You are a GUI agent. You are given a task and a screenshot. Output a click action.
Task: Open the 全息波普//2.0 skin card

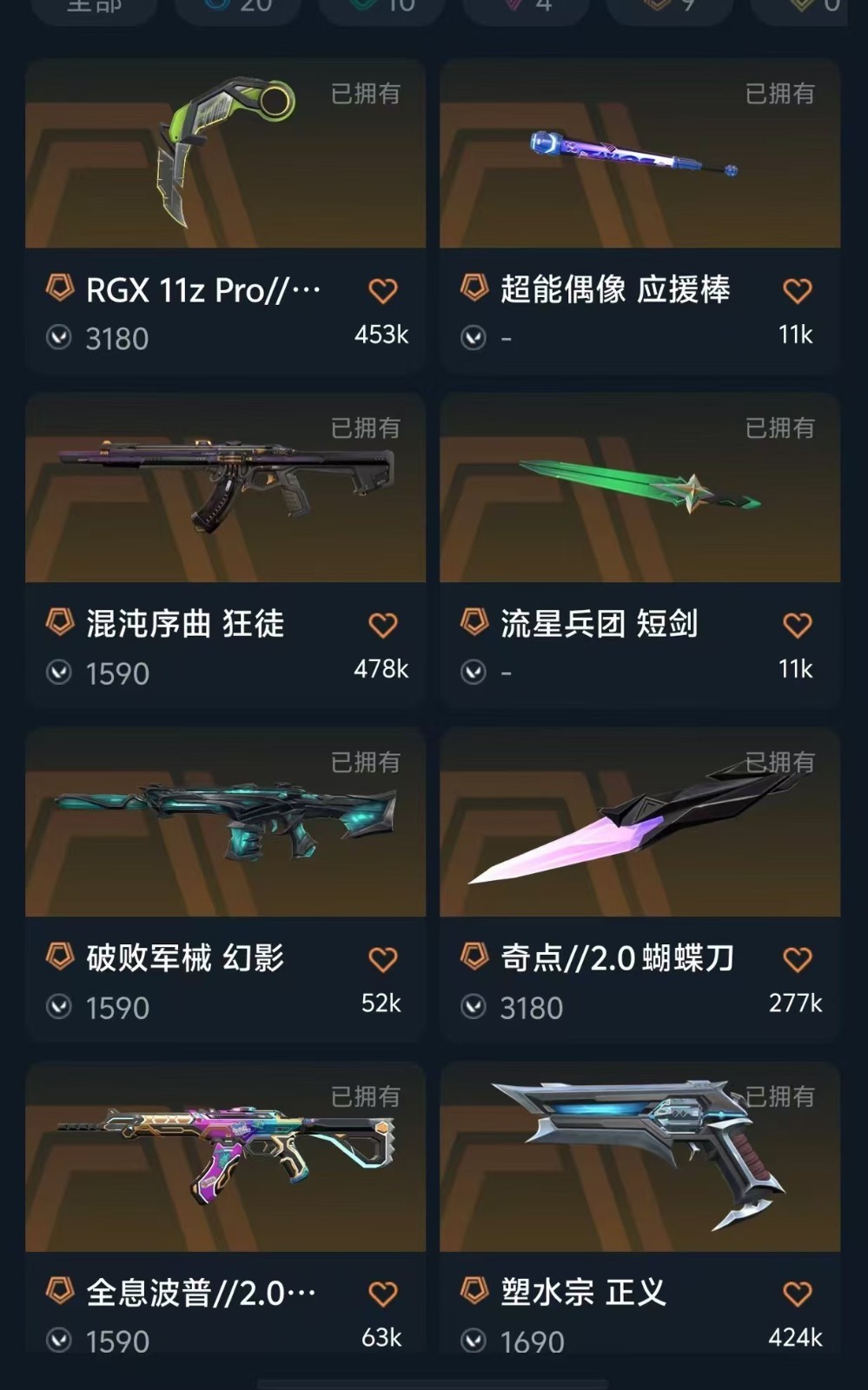pos(226,1209)
